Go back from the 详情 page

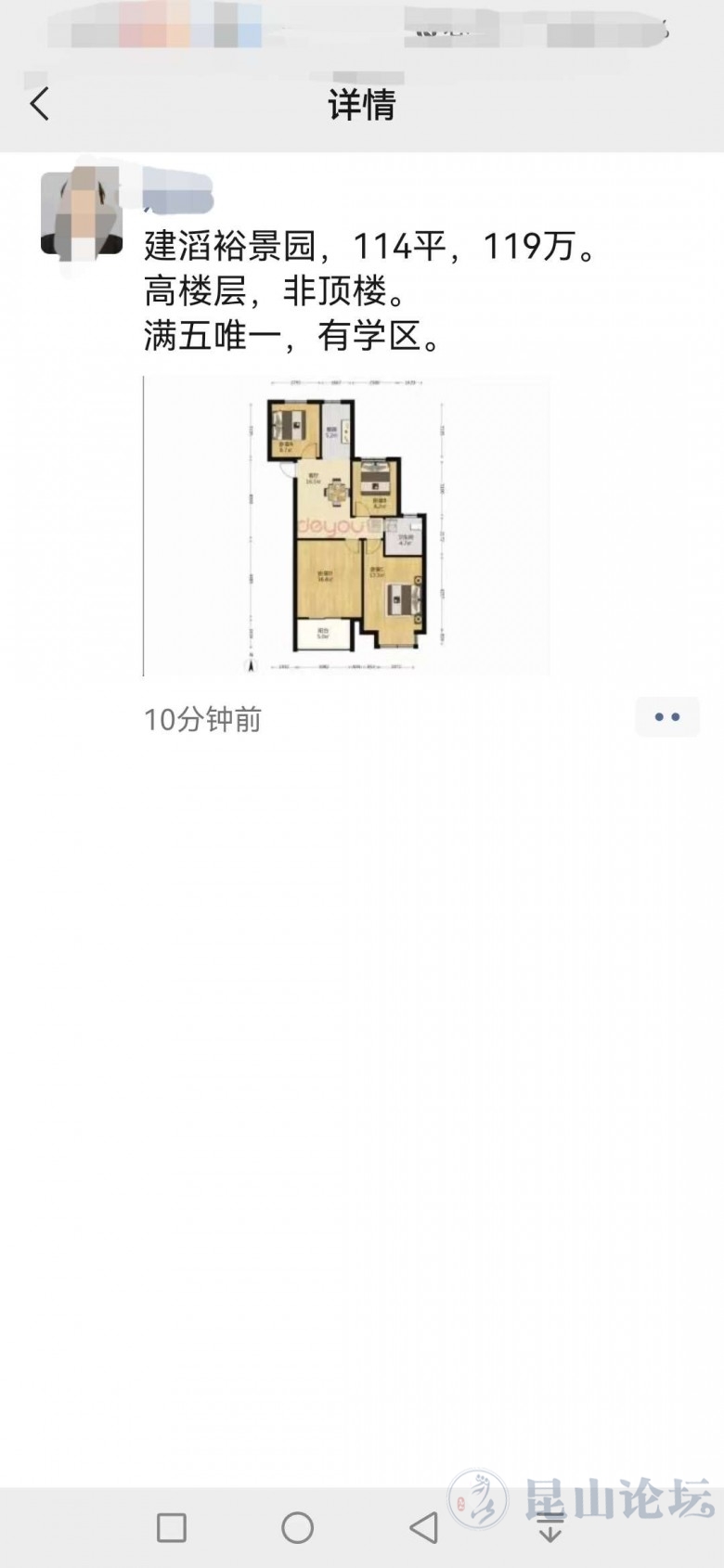point(39,104)
